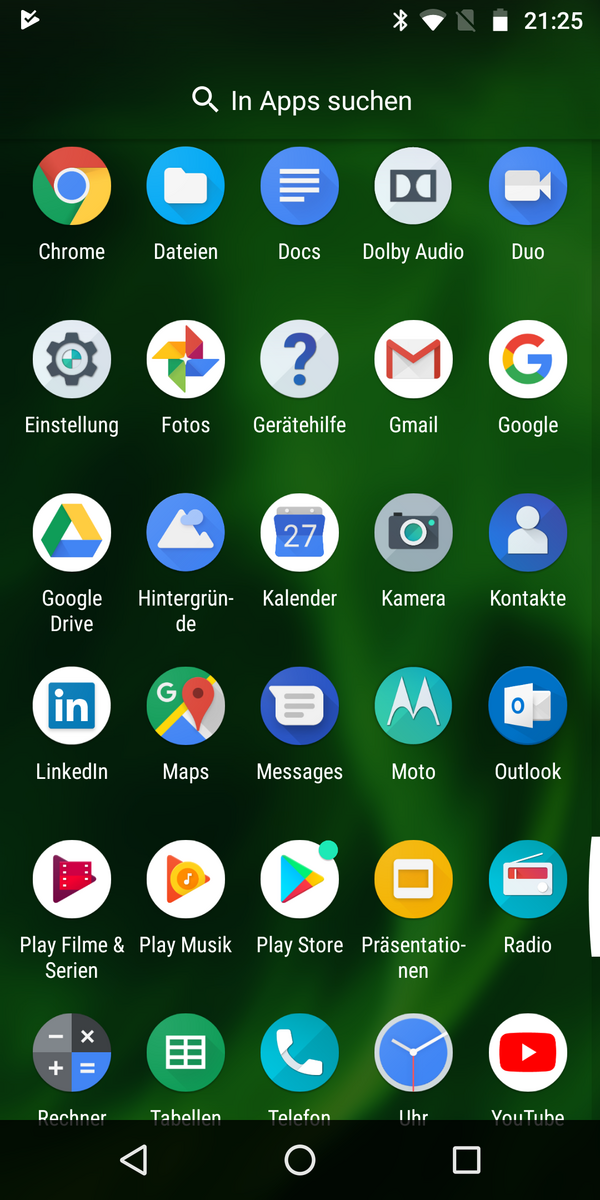The height and width of the screenshot is (1200, 600).
Task: Open the Kalender app
Action: click(300, 533)
